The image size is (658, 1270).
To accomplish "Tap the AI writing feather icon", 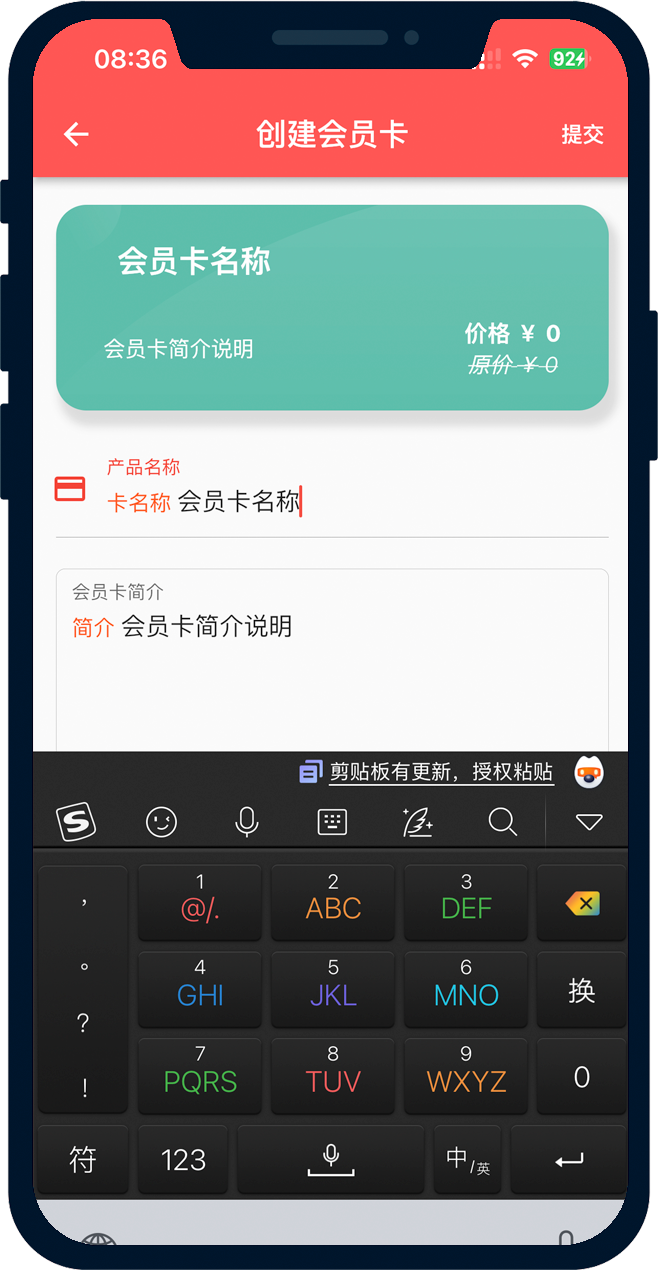I will [417, 822].
